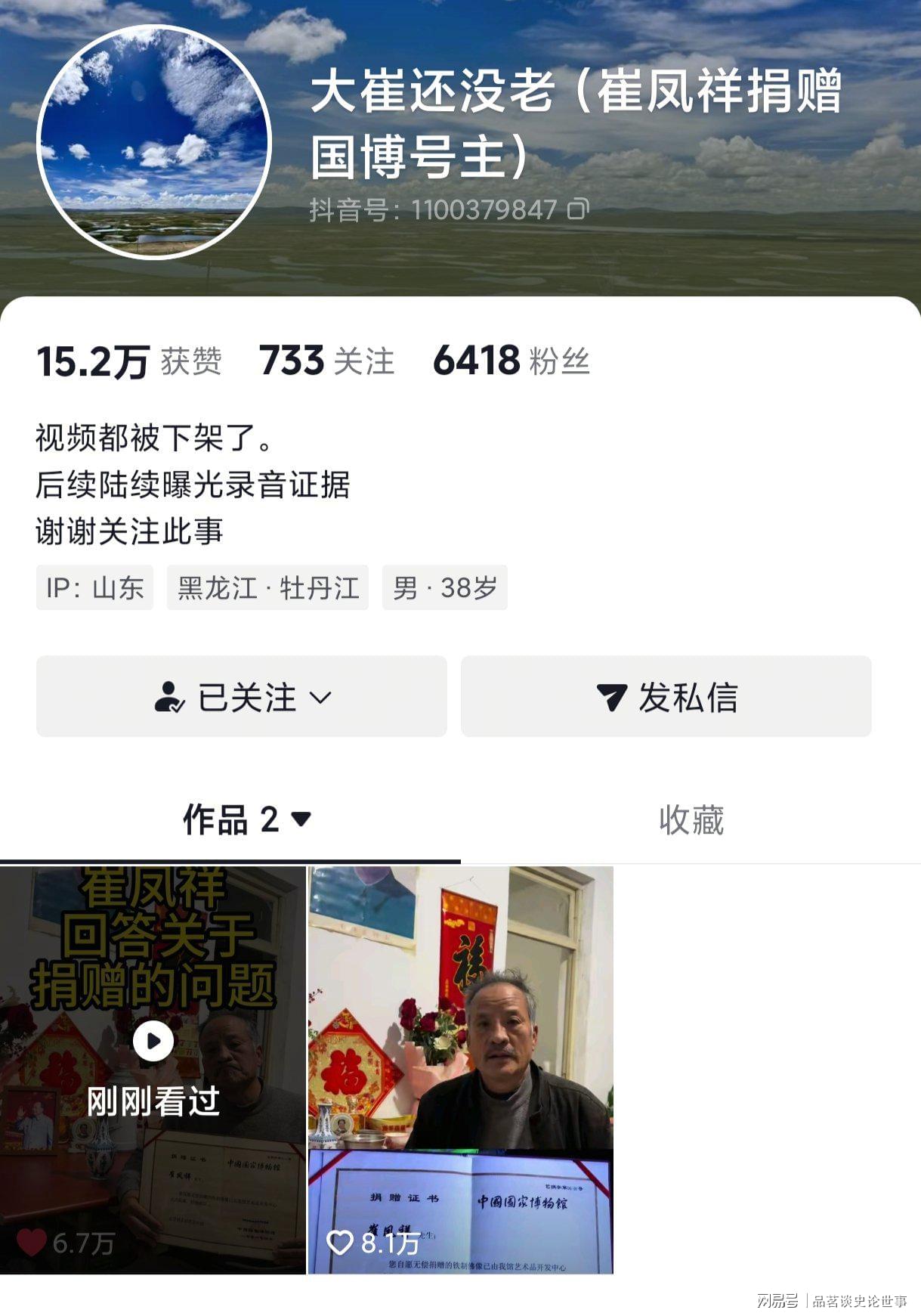921x1316 pixels.
Task: Tap 发私信 to send a message
Action: 666,696
